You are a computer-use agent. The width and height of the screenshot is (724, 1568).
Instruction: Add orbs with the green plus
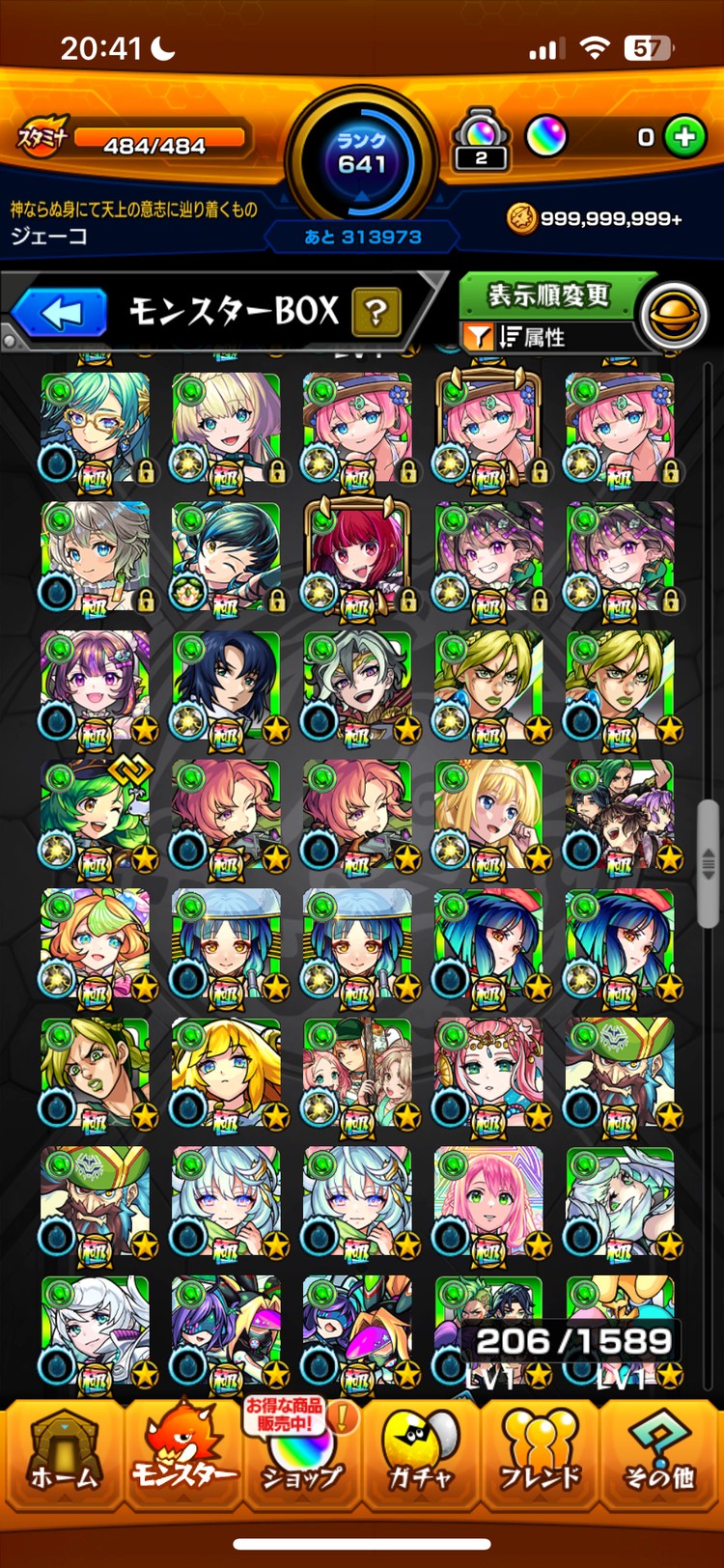click(685, 137)
